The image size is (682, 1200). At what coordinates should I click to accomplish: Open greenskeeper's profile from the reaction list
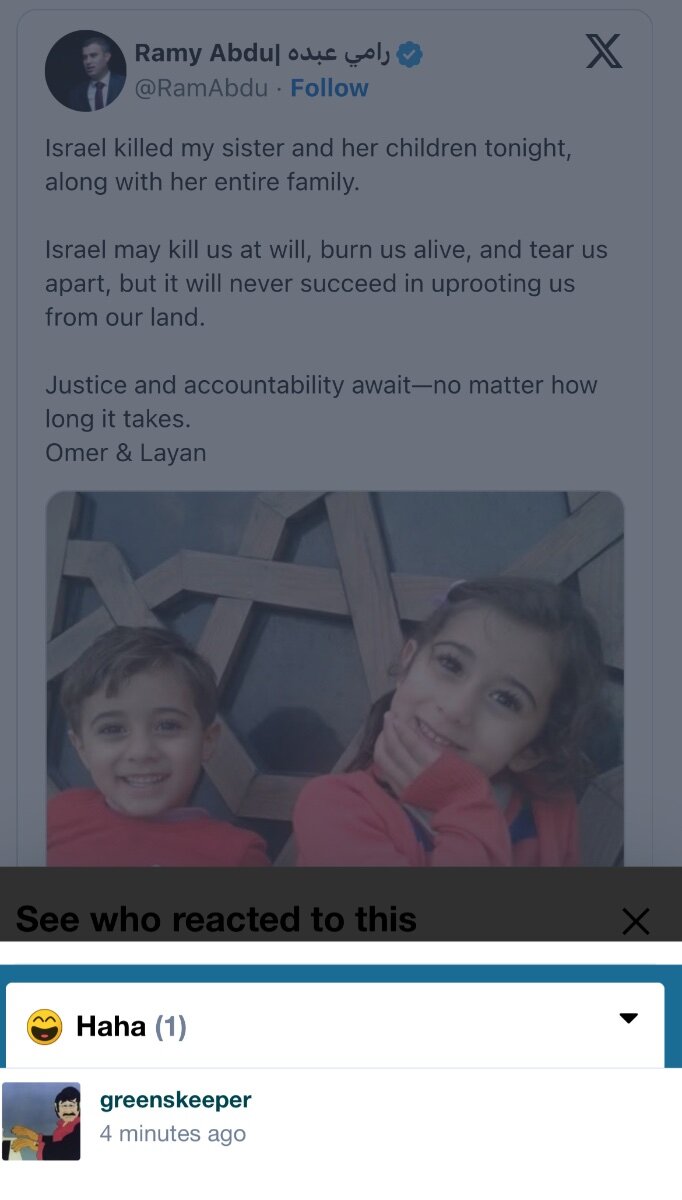[x=175, y=1100]
